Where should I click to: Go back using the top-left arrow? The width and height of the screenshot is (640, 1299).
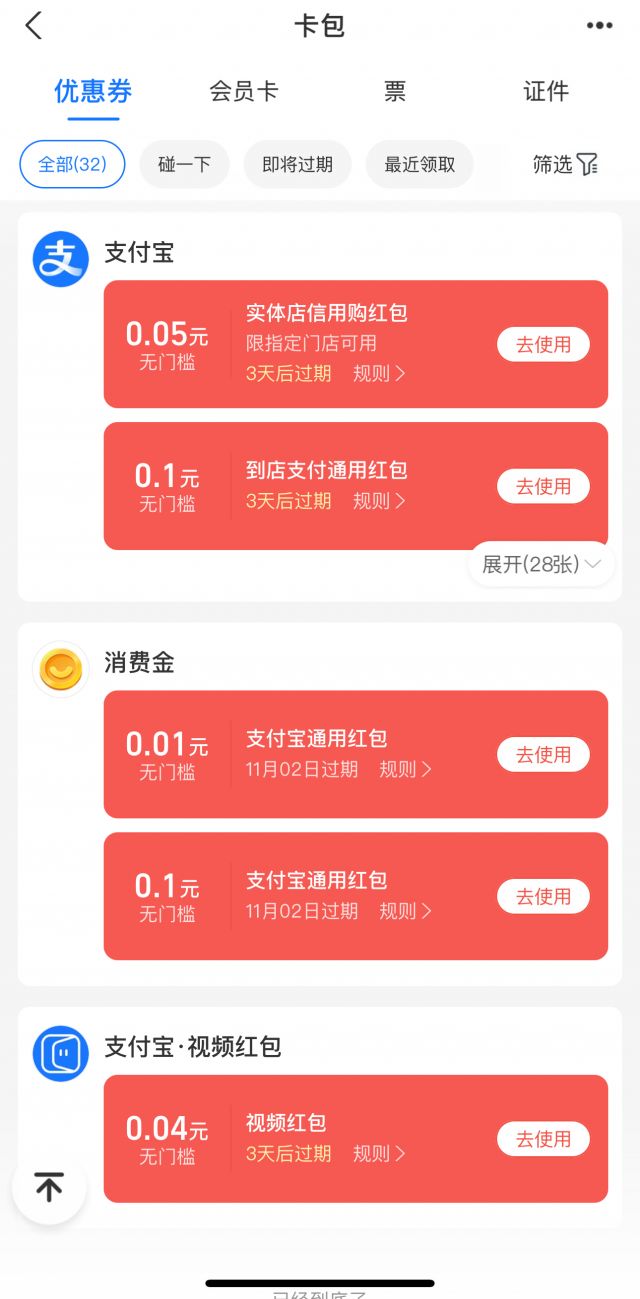[34, 26]
